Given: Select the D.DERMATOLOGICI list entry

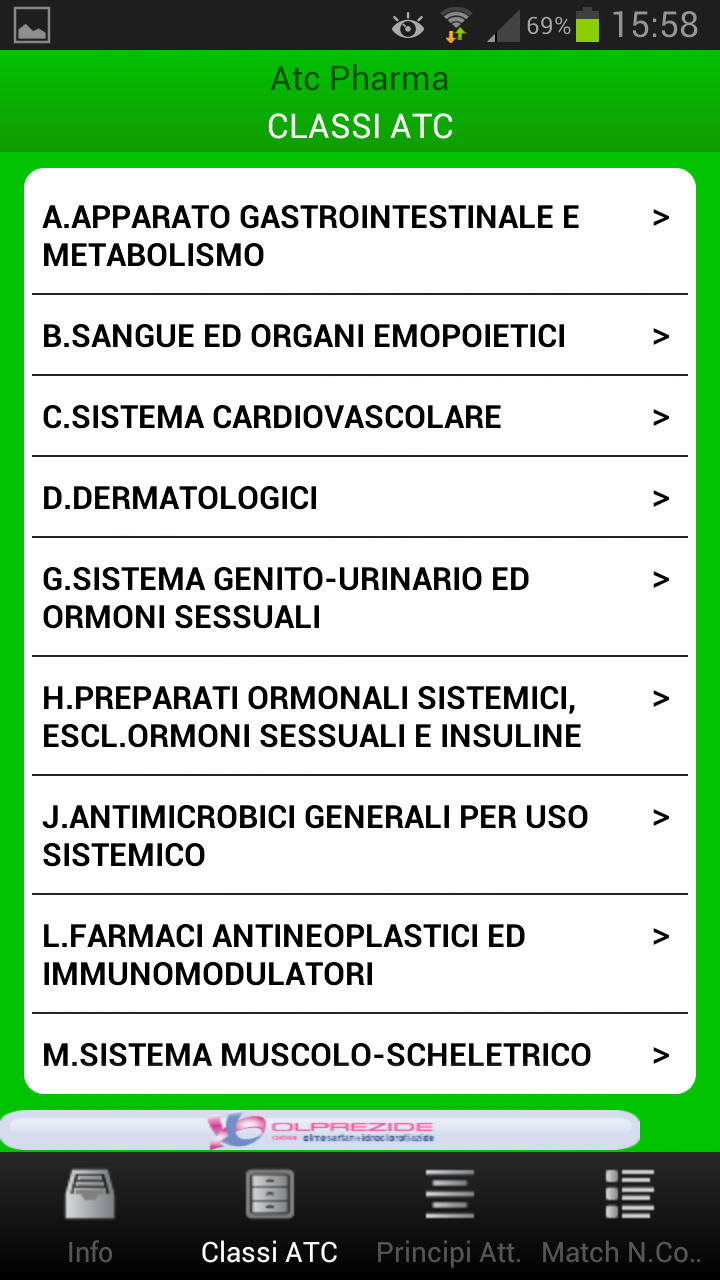Looking at the screenshot, I should pos(360,497).
